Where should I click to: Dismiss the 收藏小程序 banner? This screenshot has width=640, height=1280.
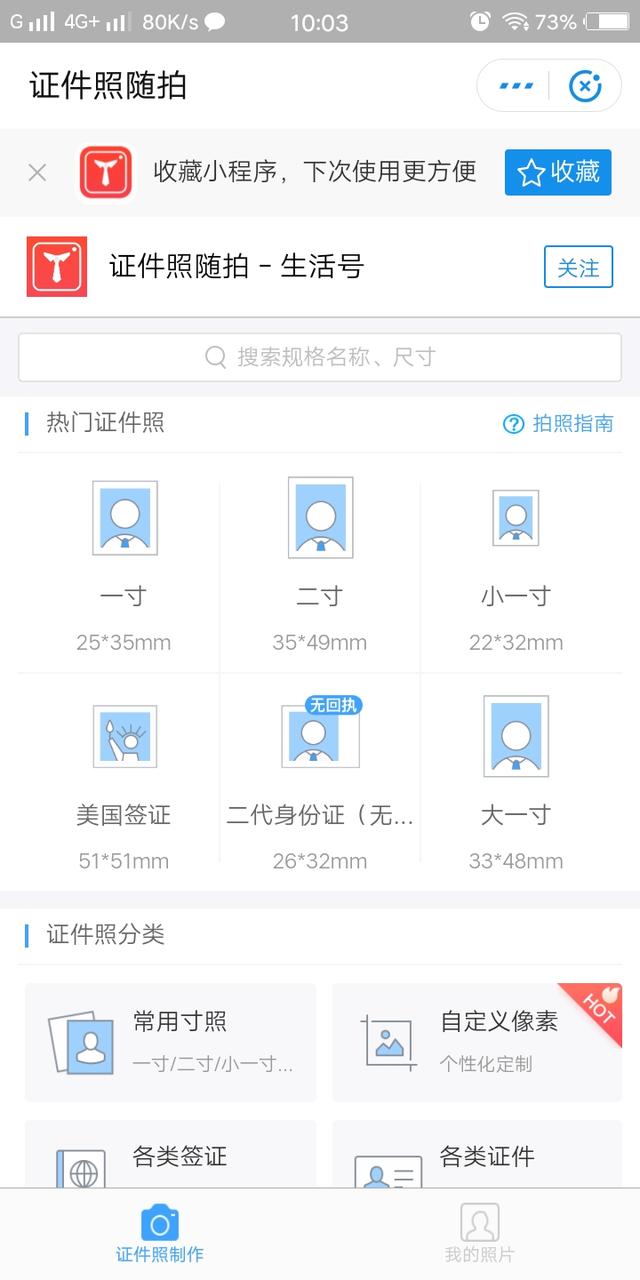click(37, 173)
